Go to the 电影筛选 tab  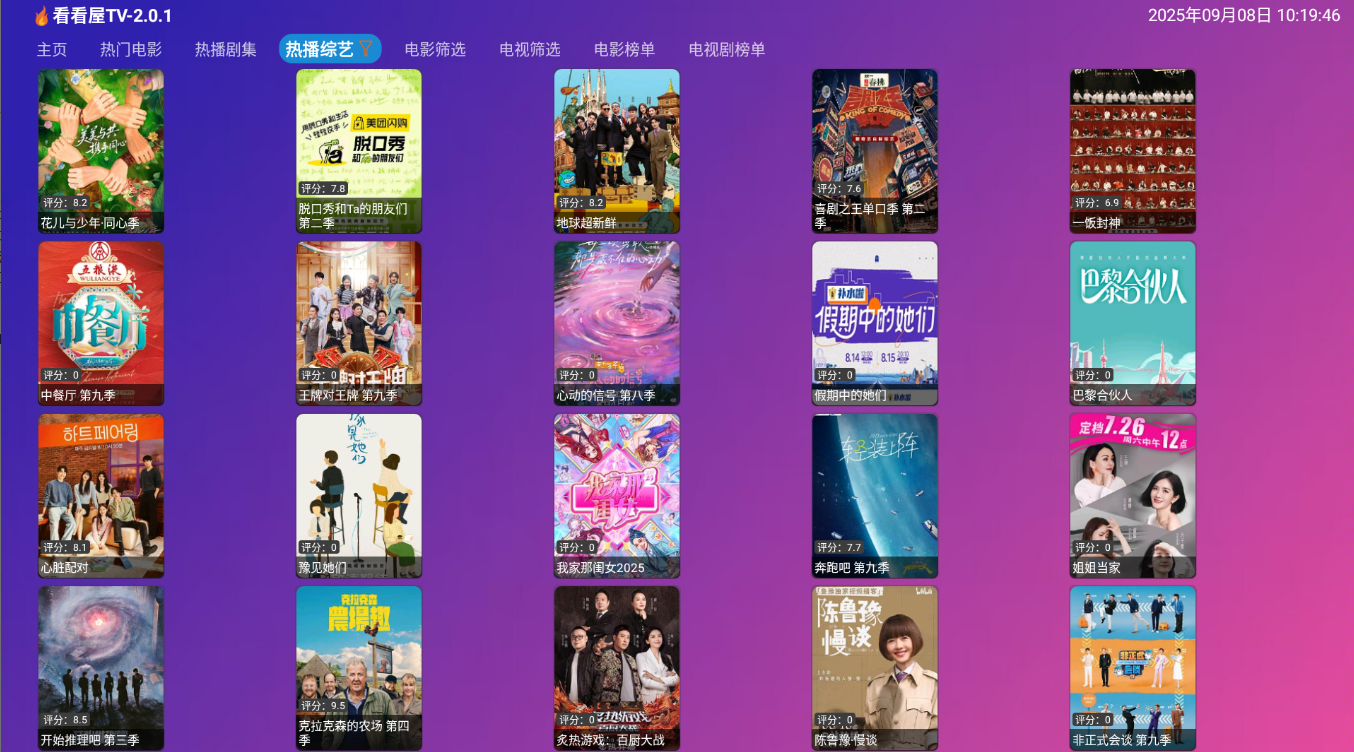pos(435,49)
